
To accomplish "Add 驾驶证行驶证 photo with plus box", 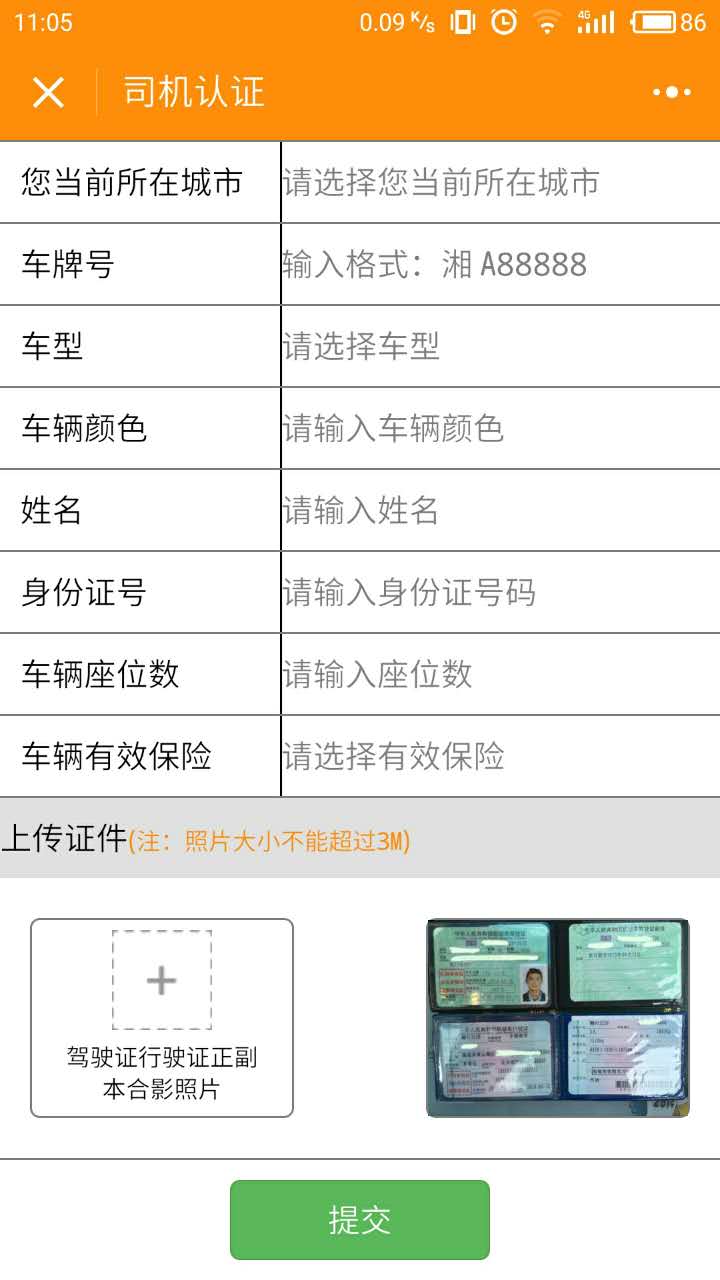I will coord(162,981).
